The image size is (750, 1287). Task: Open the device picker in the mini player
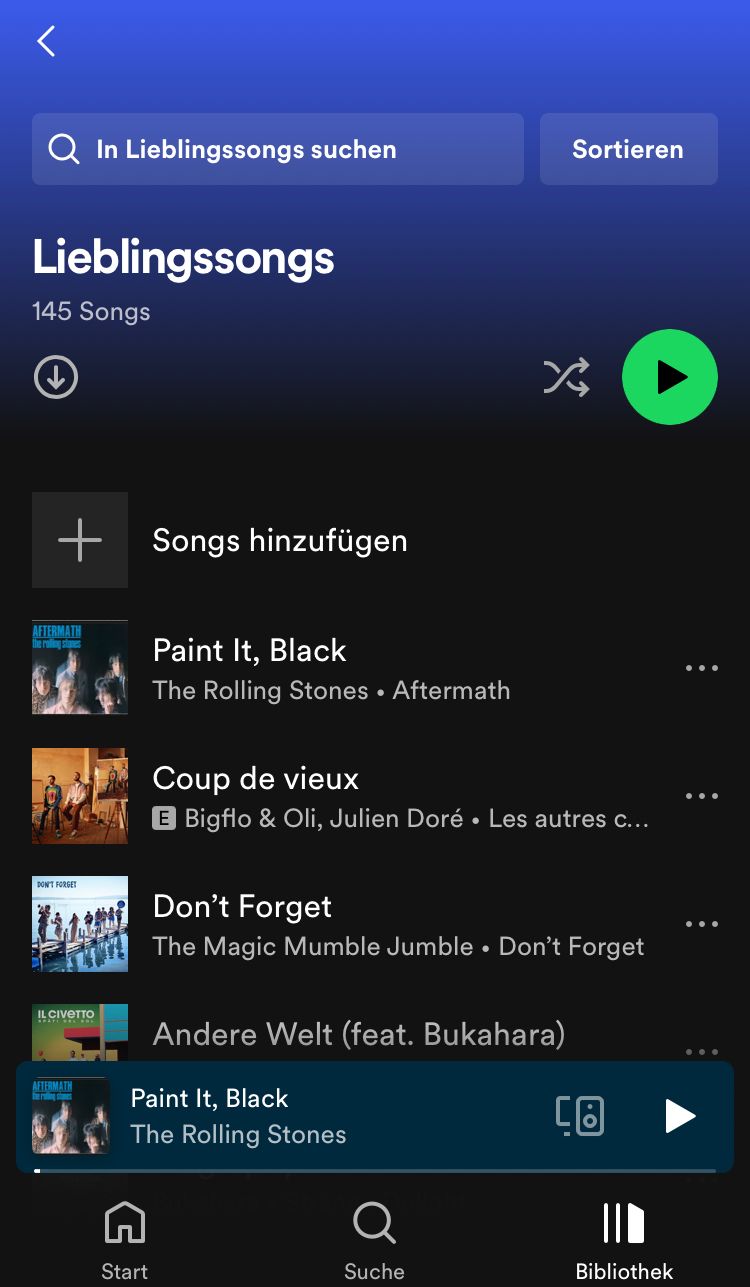coord(580,1116)
